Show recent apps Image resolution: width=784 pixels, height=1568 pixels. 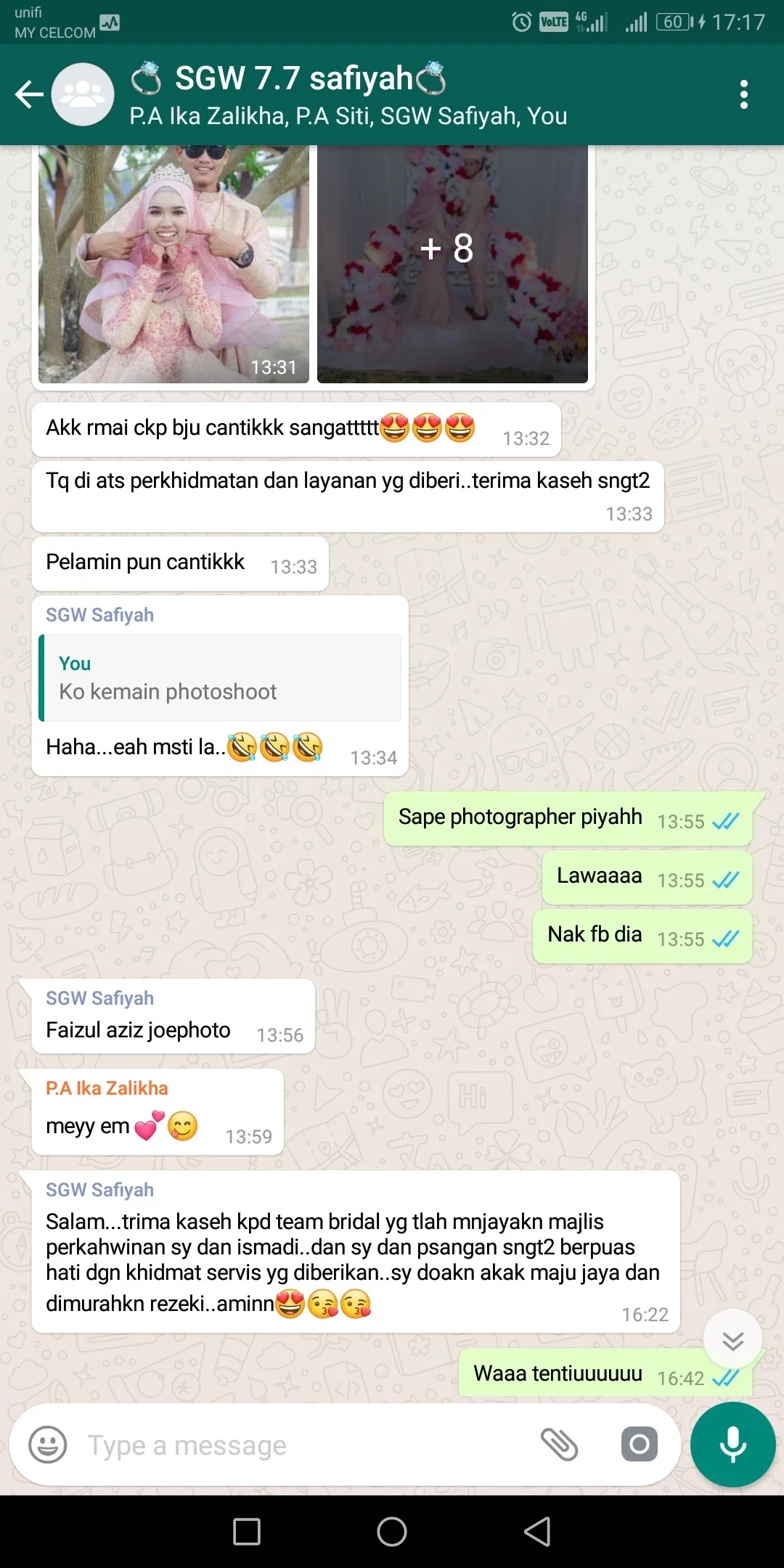point(247,1532)
